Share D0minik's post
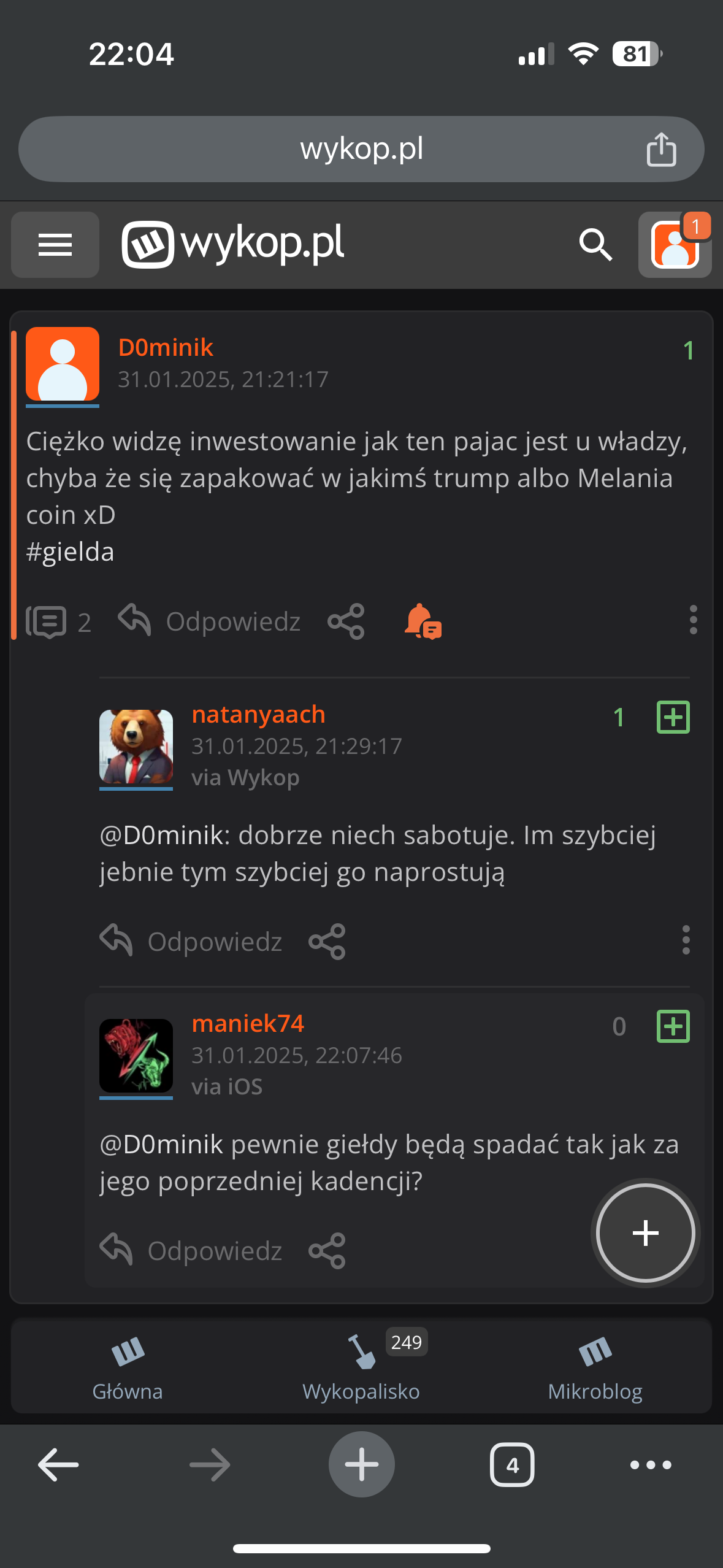Screen dimensions: 723x1568 (346, 621)
